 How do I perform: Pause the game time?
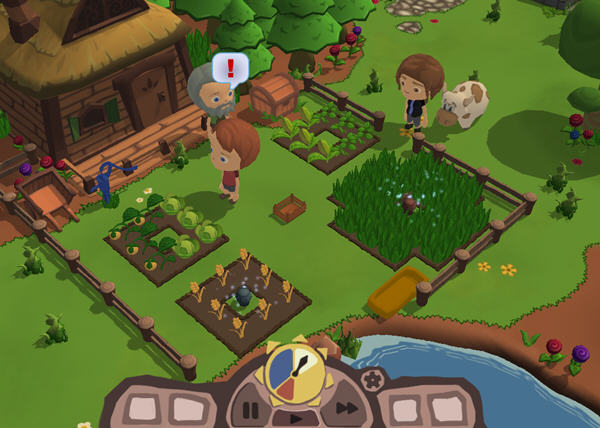[x=251, y=408]
